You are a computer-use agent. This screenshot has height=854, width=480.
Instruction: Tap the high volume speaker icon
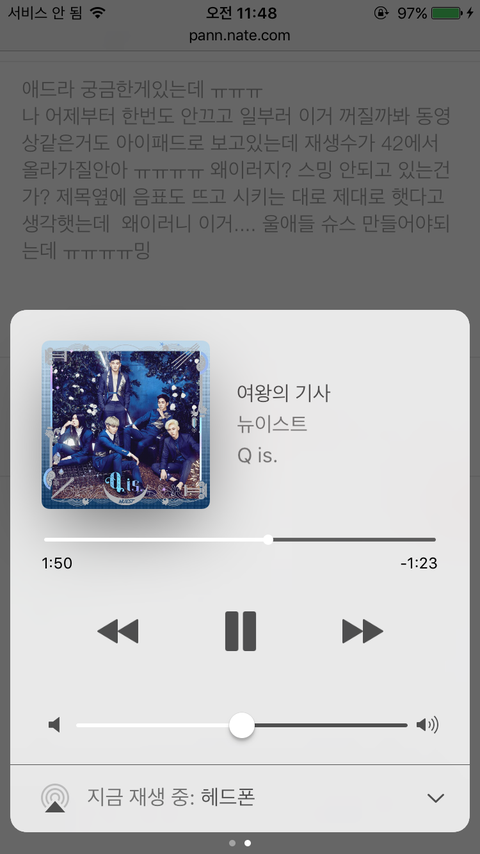(427, 725)
